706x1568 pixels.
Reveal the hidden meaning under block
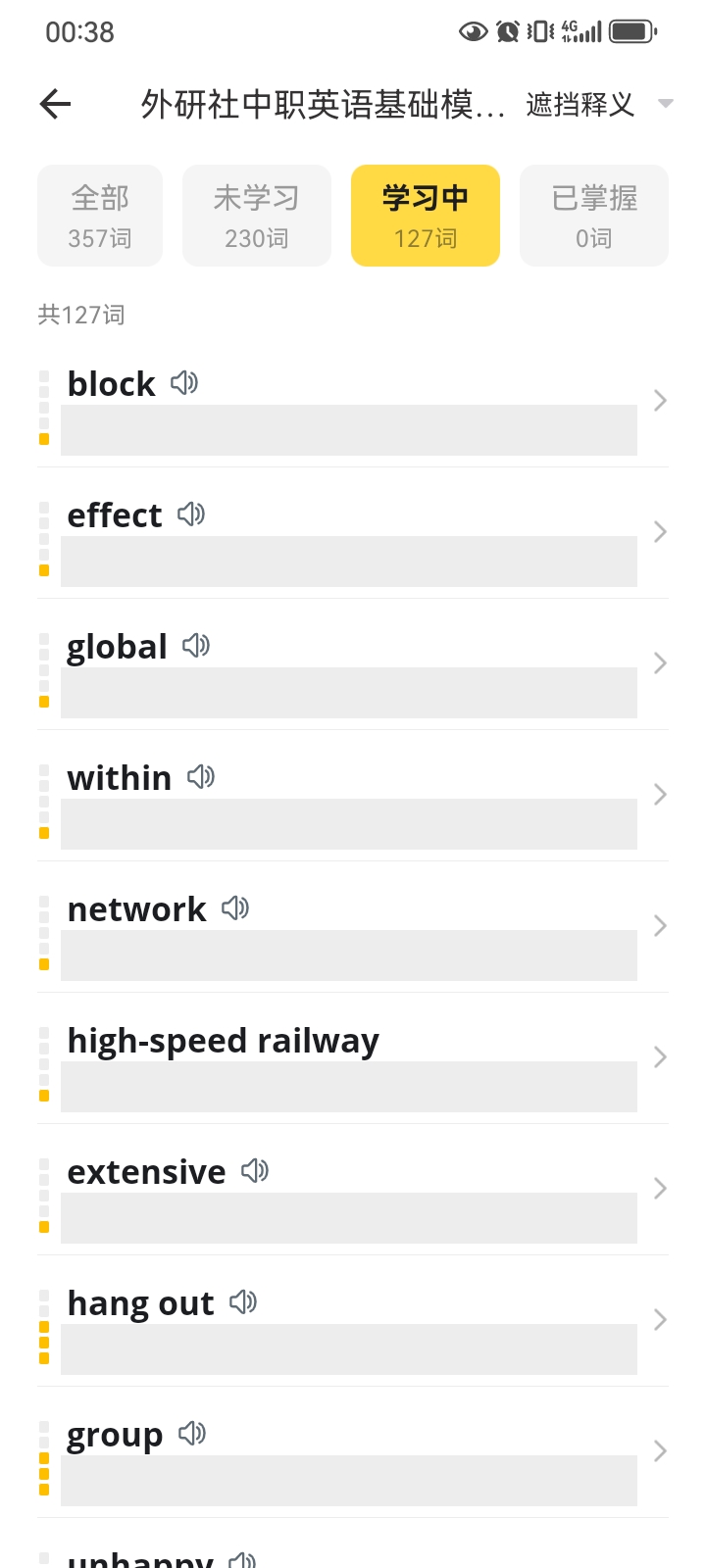349,430
